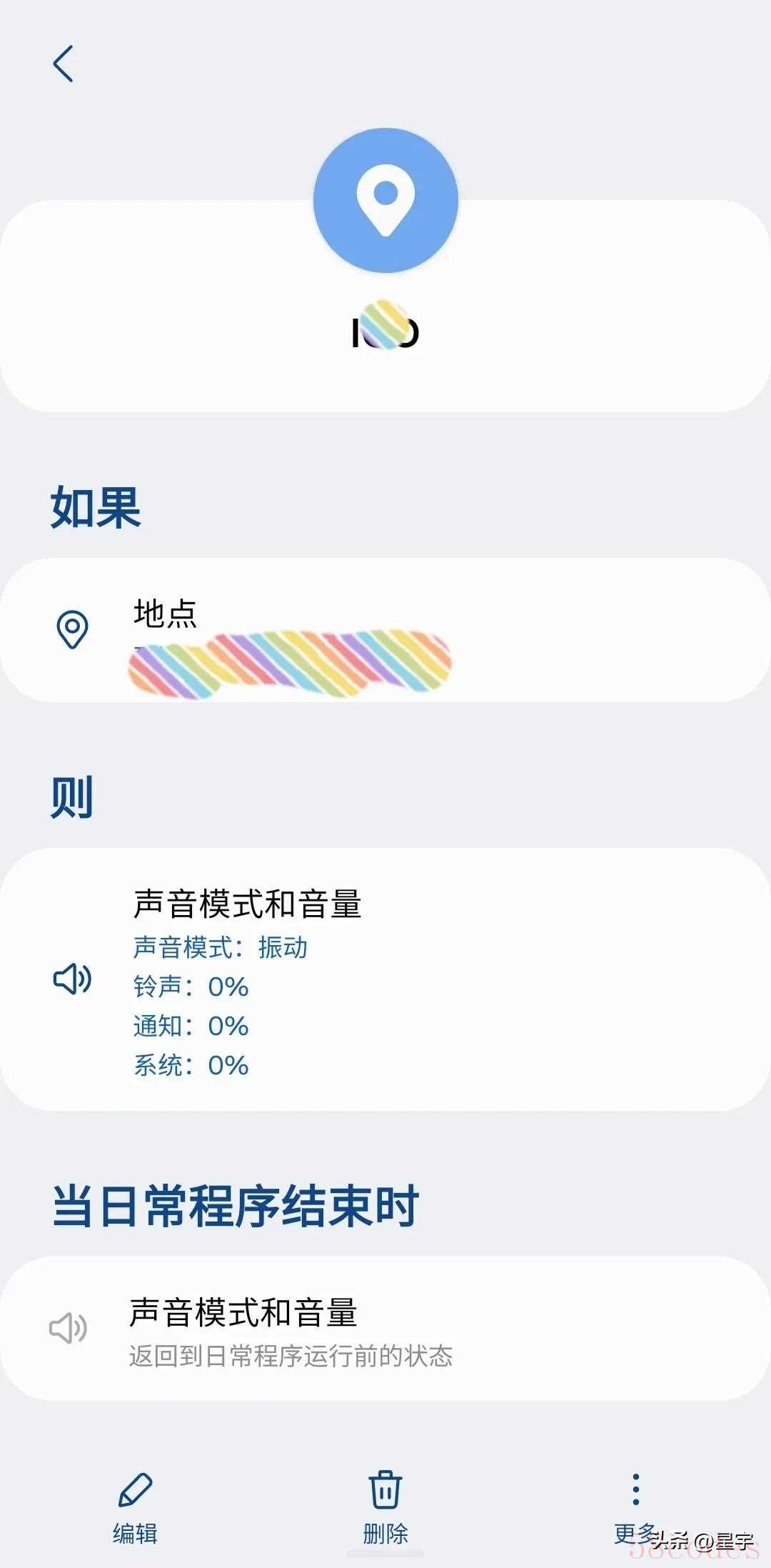Open the 地点 location condition
The height and width of the screenshot is (1568, 771).
tap(385, 630)
